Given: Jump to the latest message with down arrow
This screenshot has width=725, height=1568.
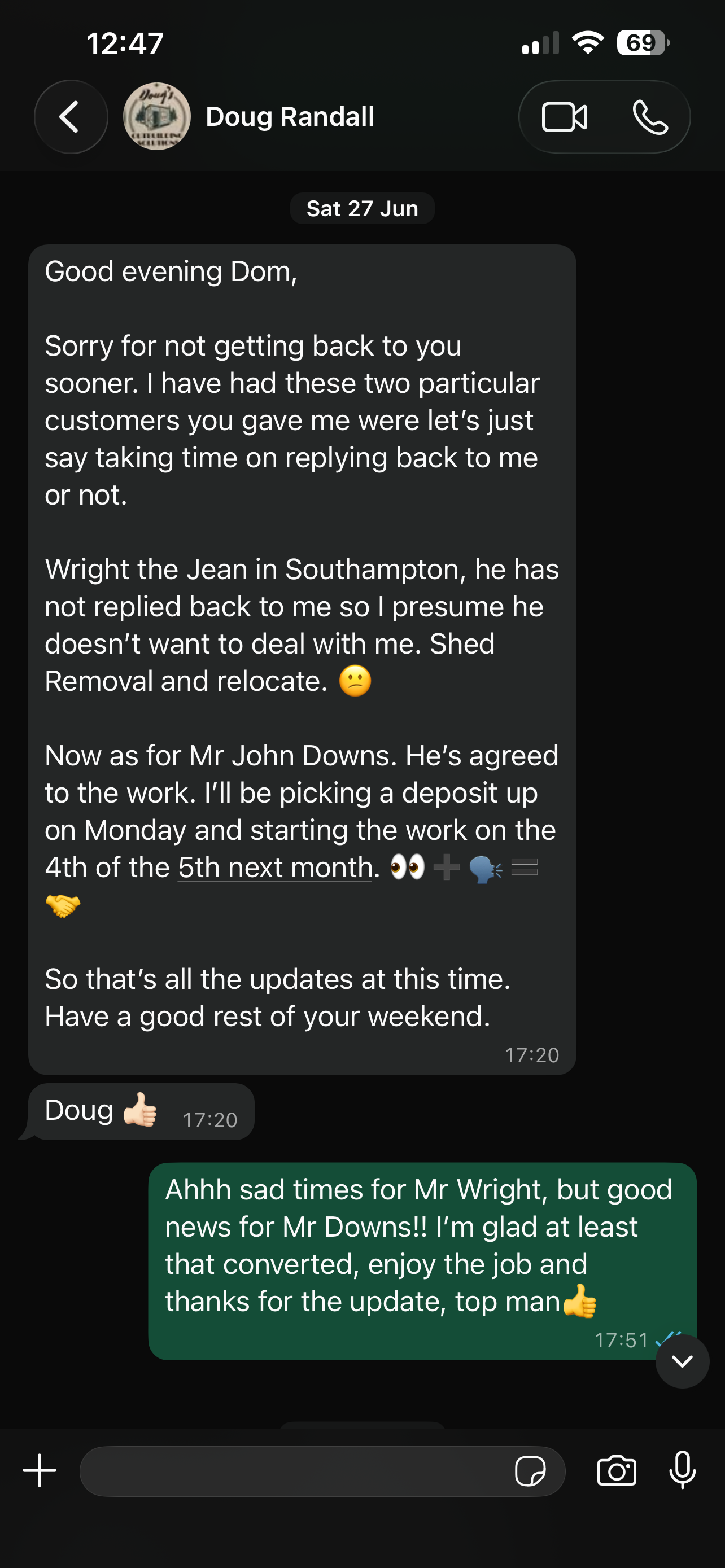Looking at the screenshot, I should click(683, 1361).
